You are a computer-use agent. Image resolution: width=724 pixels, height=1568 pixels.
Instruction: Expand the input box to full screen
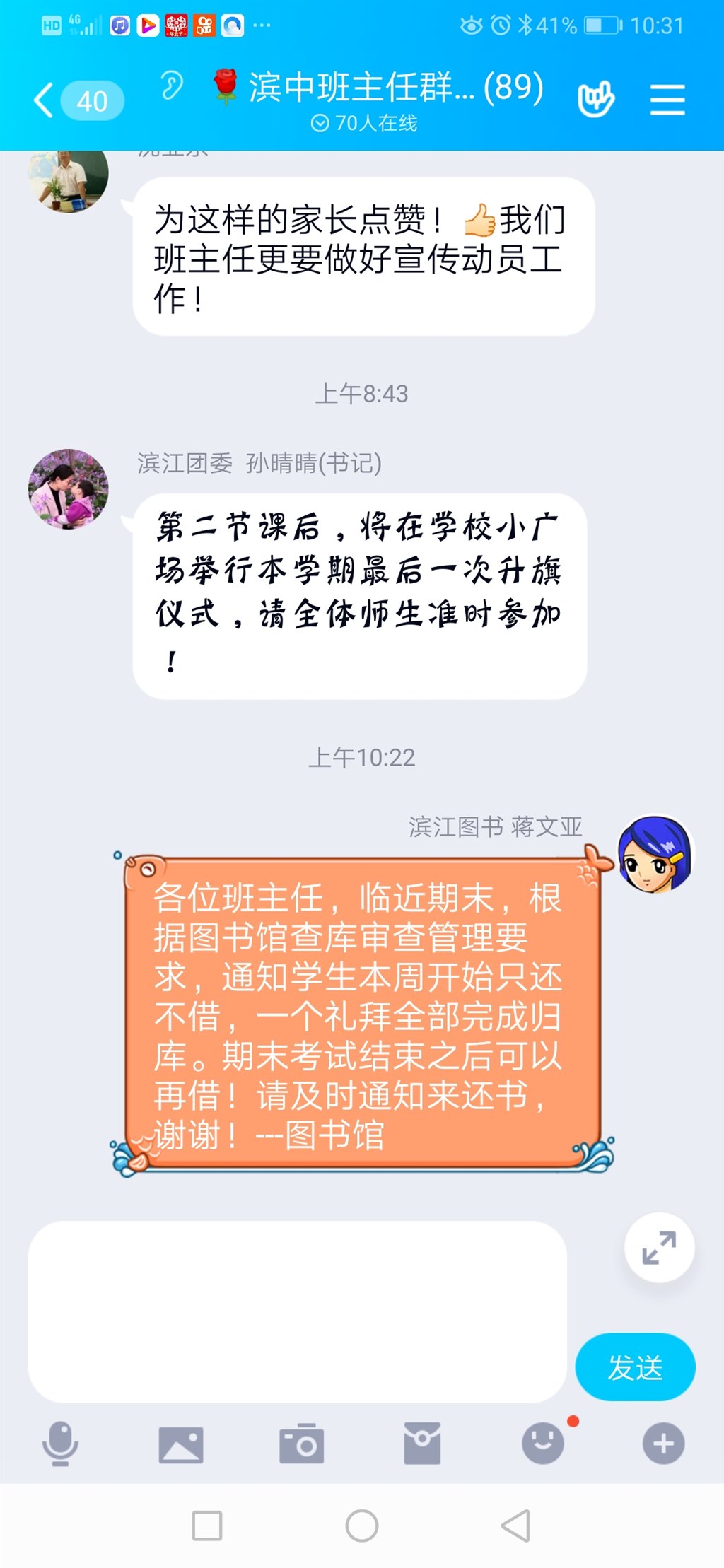[x=659, y=1248]
